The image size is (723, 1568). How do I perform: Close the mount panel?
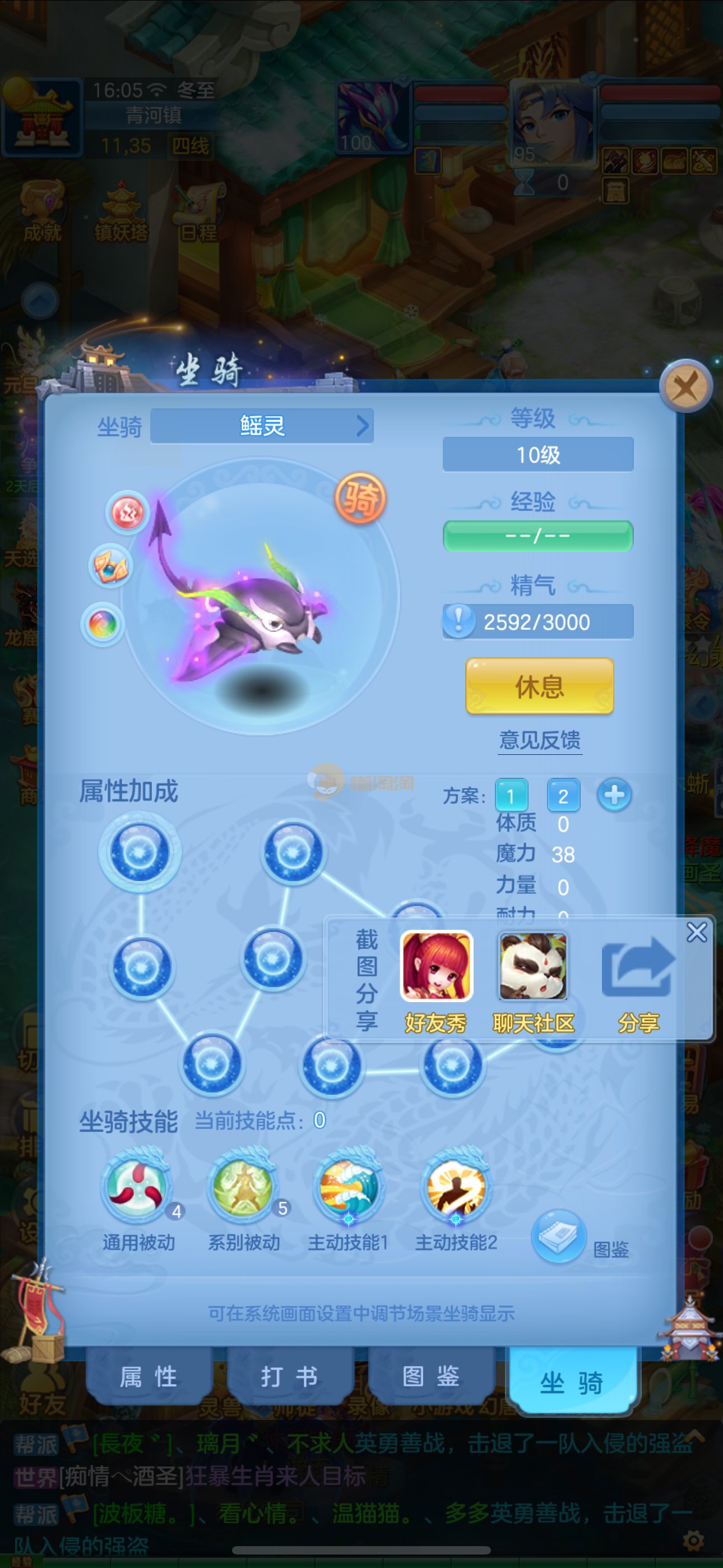(x=685, y=386)
